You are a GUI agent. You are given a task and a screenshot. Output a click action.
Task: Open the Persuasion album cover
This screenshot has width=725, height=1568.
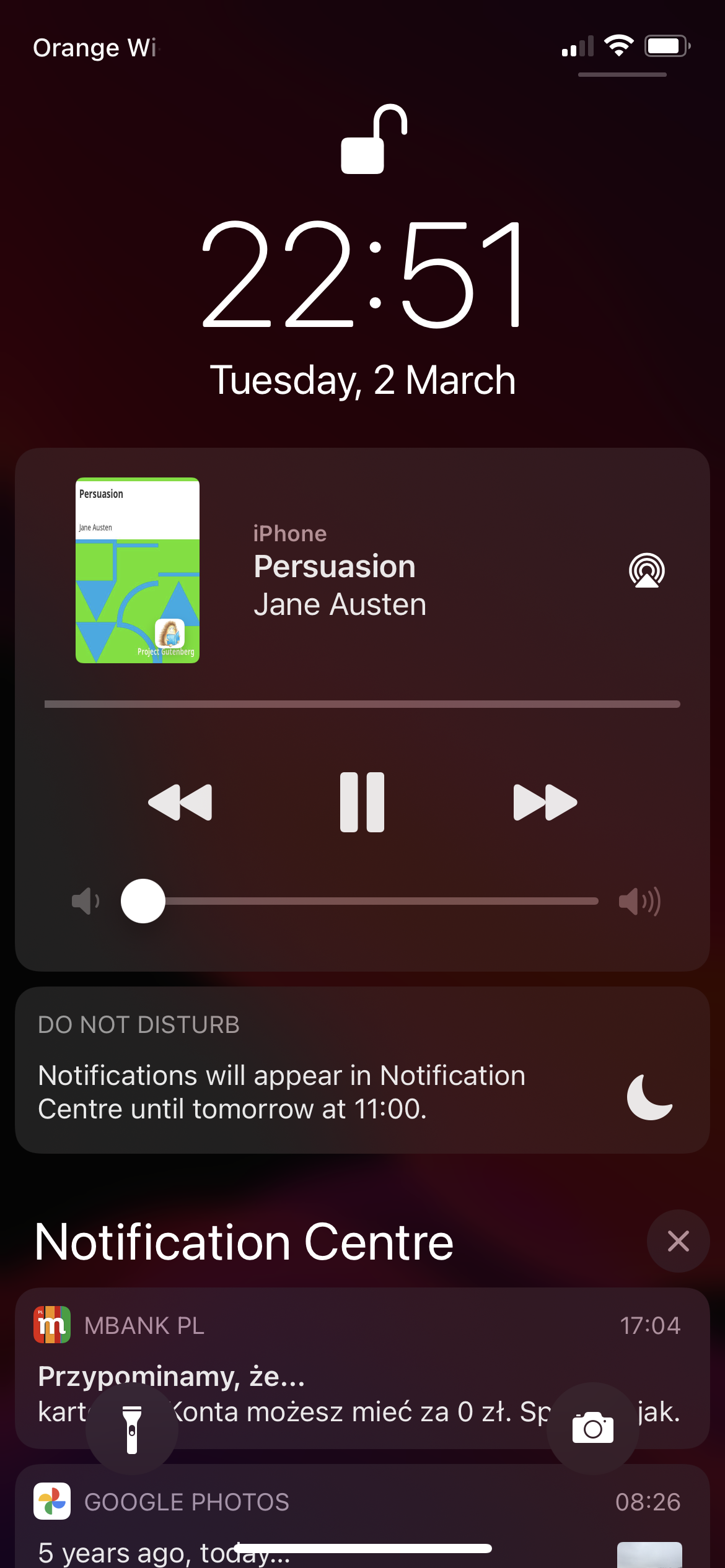coord(138,570)
